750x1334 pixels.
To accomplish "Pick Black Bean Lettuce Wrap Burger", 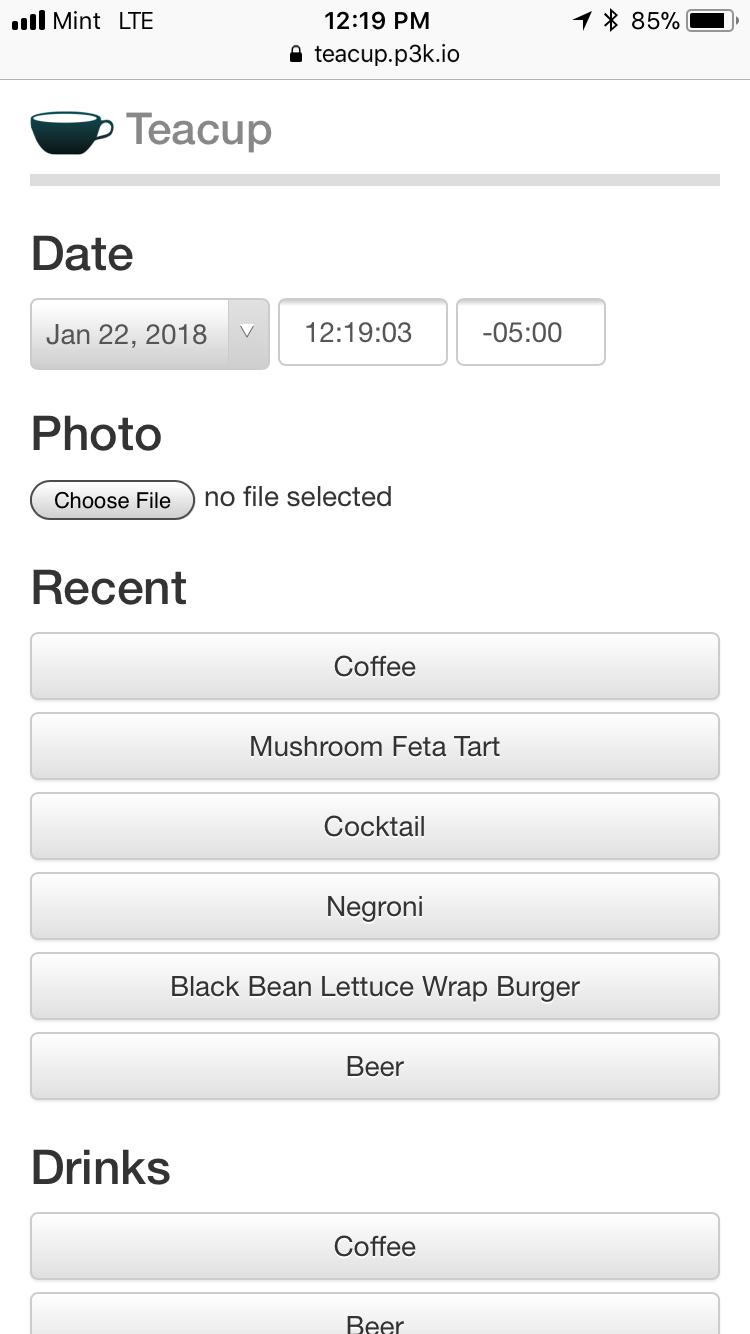I will pos(375,986).
